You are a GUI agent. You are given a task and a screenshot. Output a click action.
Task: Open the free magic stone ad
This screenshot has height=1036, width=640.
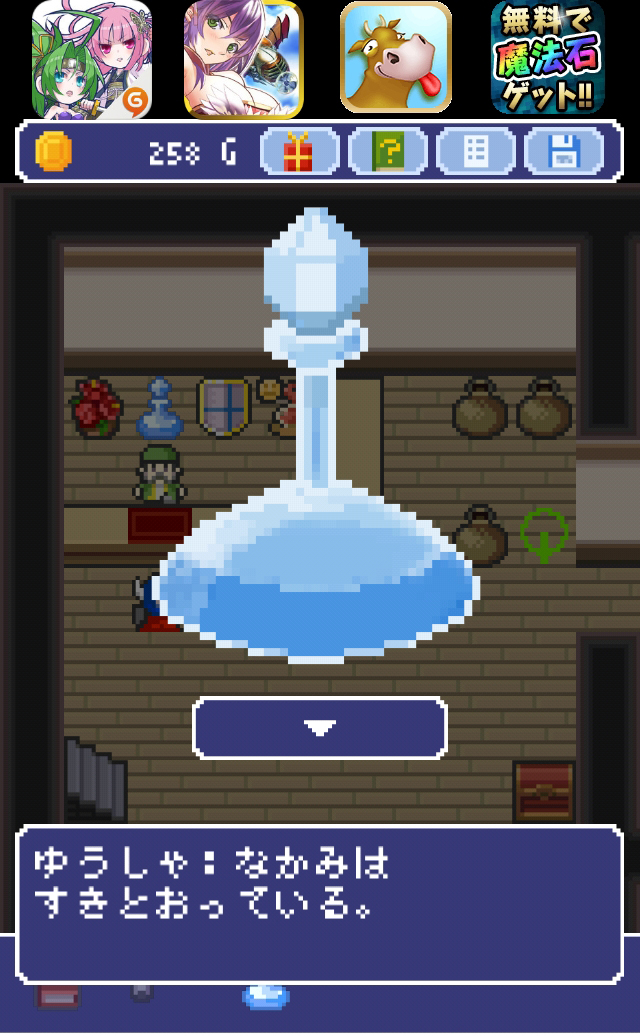(548, 57)
